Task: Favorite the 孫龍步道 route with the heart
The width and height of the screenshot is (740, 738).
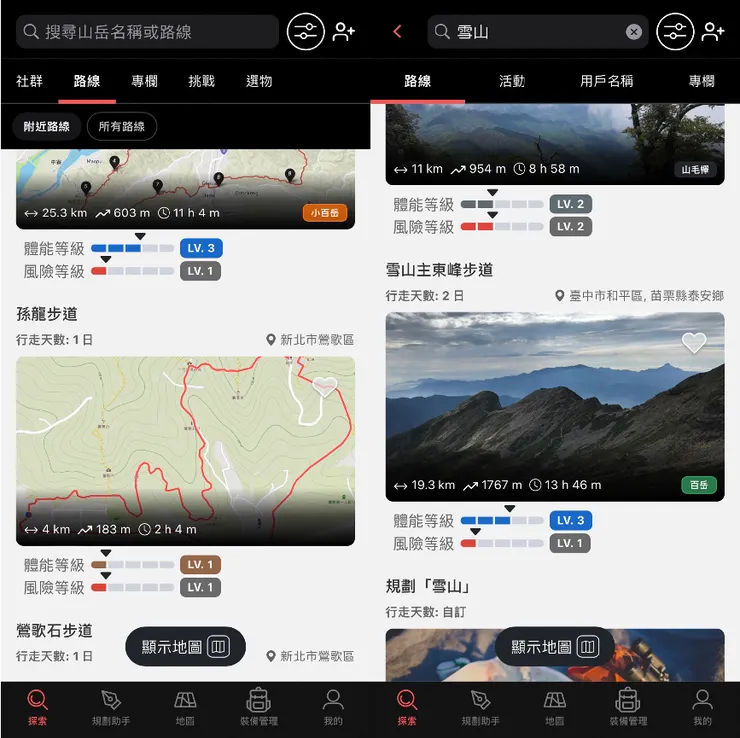Action: point(324,386)
